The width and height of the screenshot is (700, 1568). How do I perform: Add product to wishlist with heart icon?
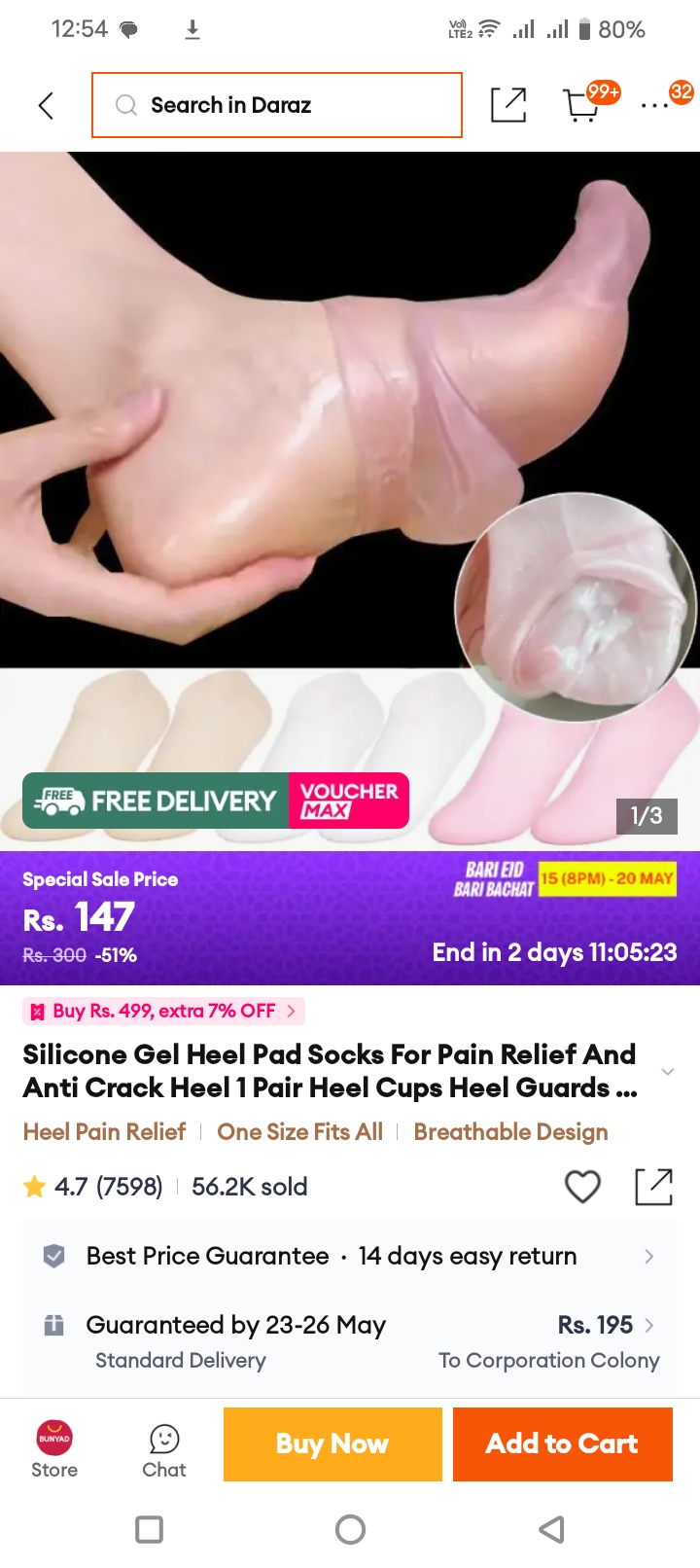coord(583,1187)
